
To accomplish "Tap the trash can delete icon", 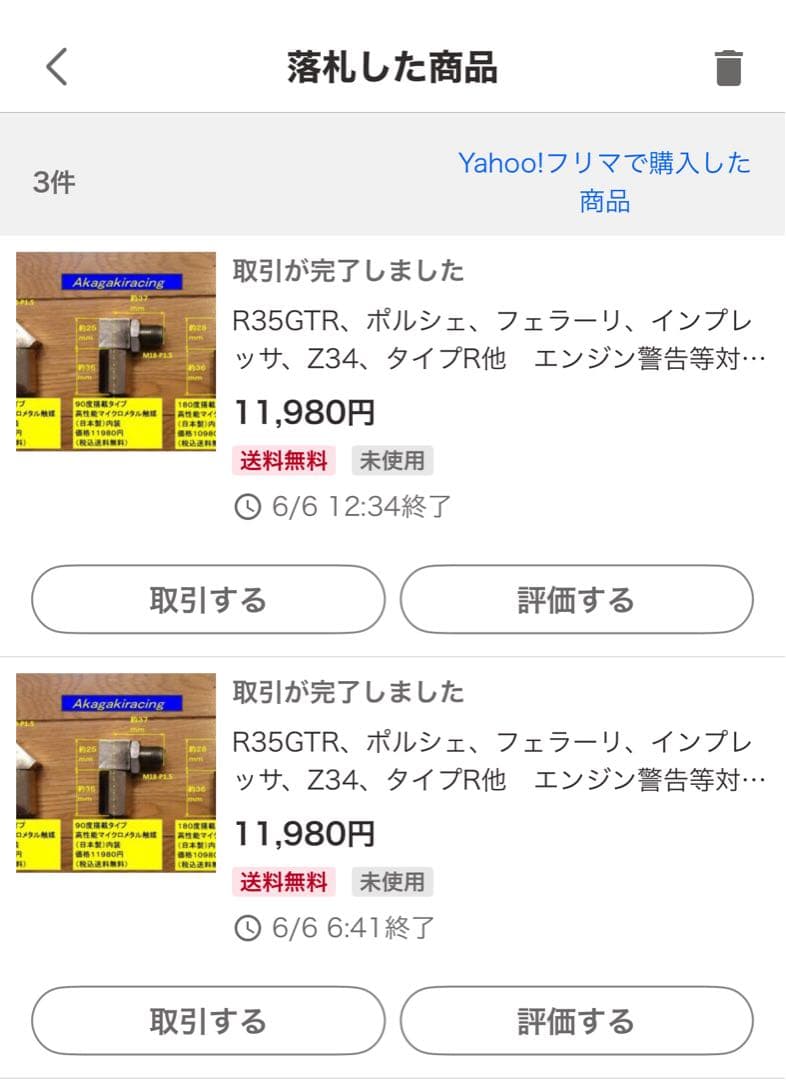I will pos(729,68).
